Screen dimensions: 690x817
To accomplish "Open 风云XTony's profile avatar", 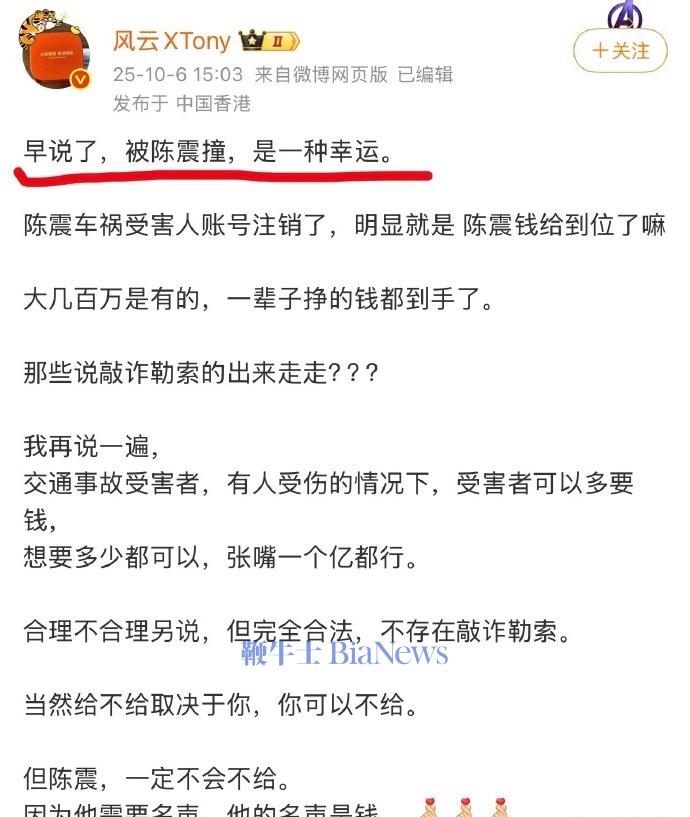I will (54, 50).
